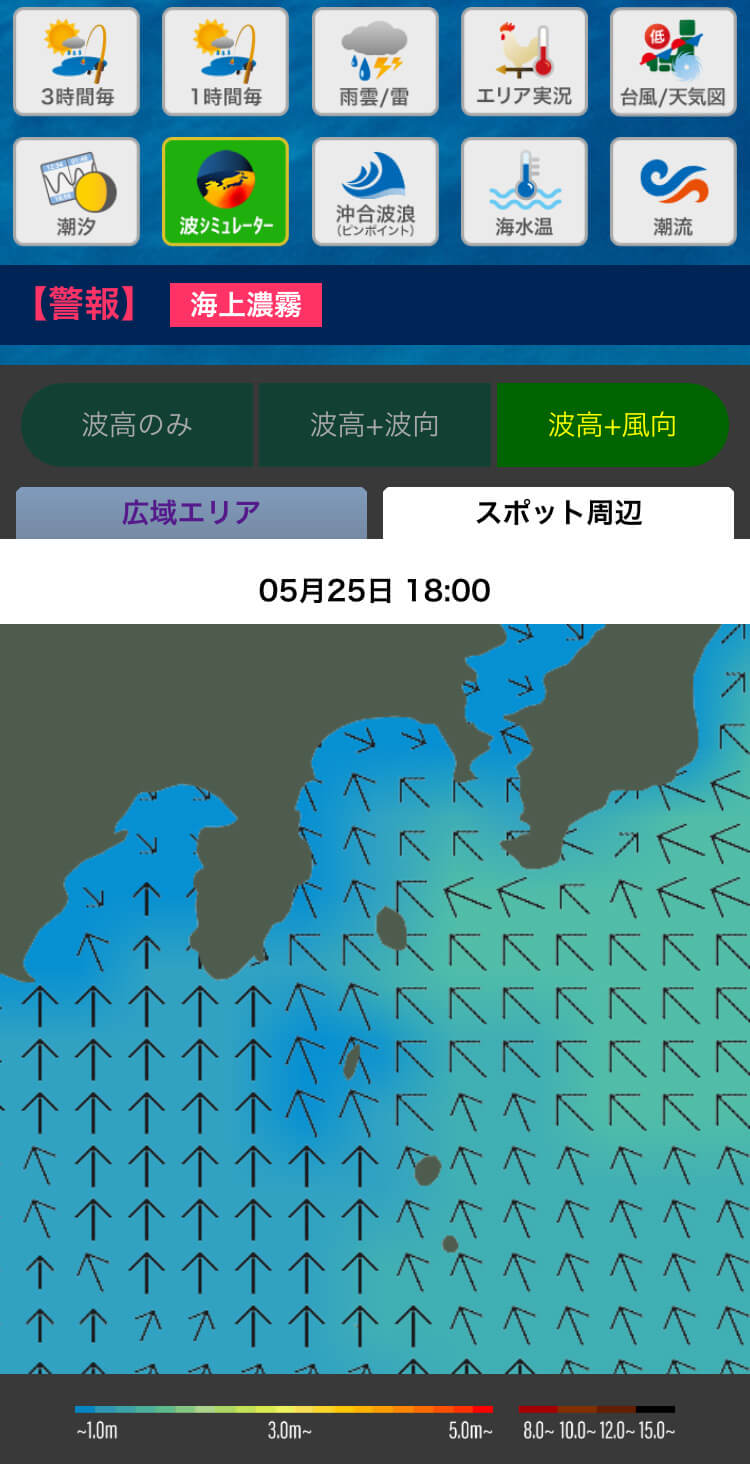Select the スポット周辺 tab
Viewport: 750px width, 1464px height.
pyautogui.click(x=558, y=513)
